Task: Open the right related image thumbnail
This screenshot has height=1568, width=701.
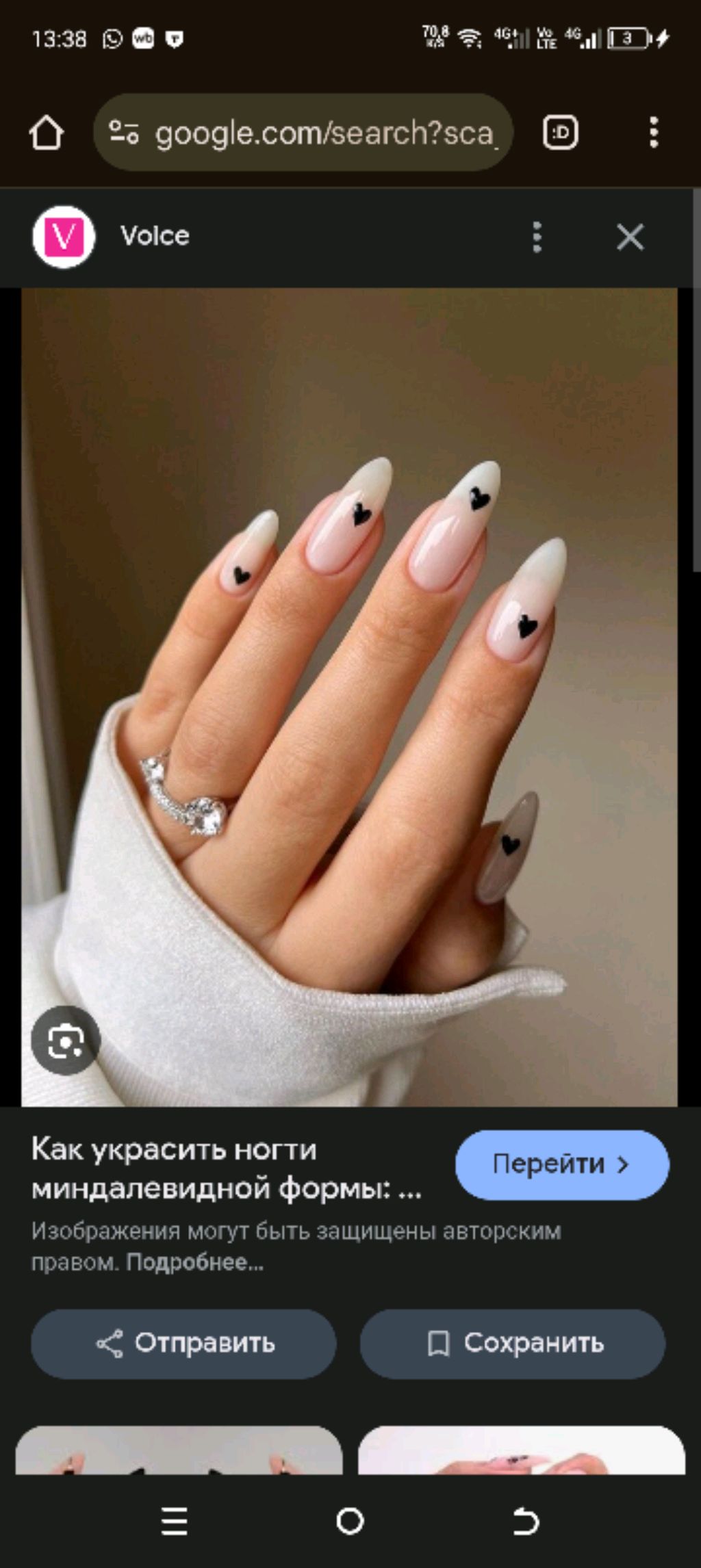Action: pos(522,1450)
